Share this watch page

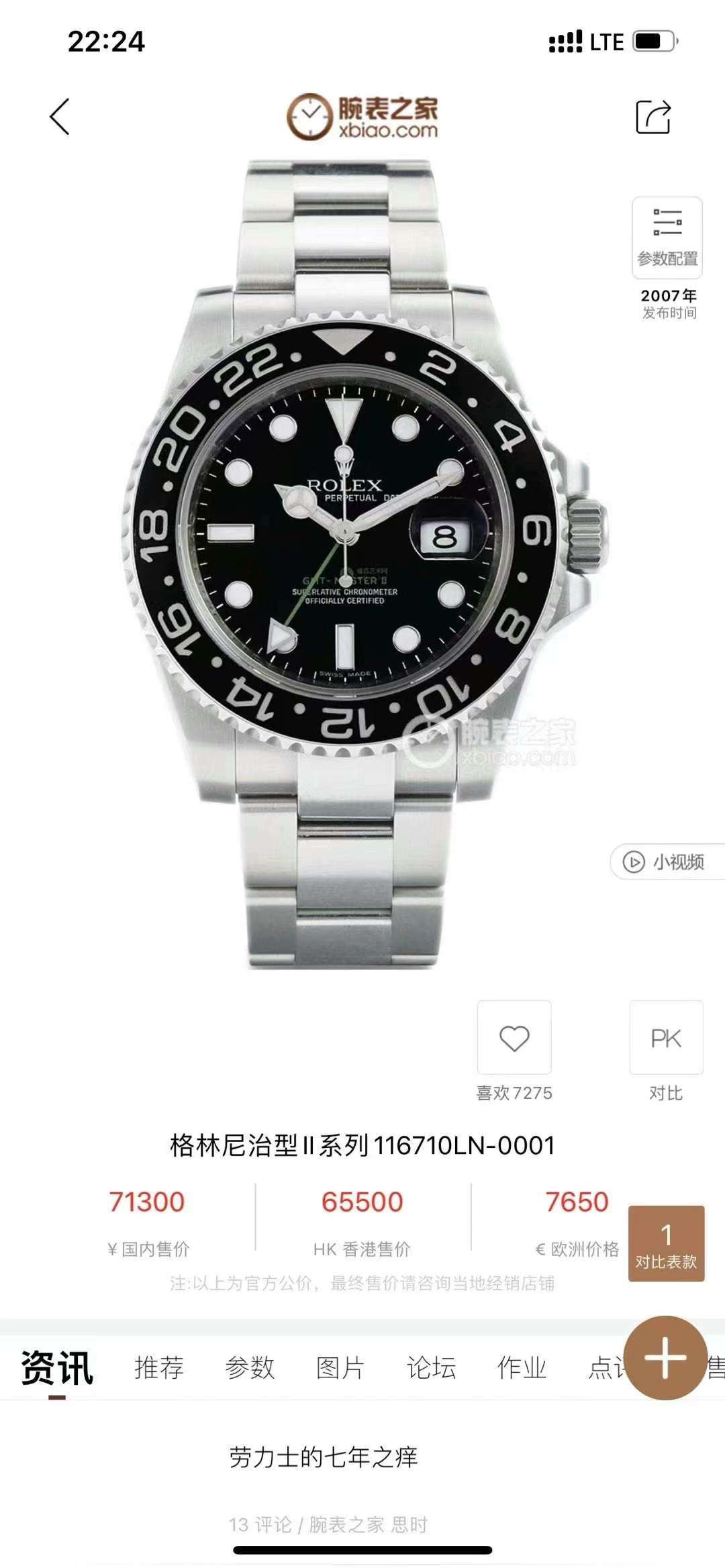(x=653, y=117)
